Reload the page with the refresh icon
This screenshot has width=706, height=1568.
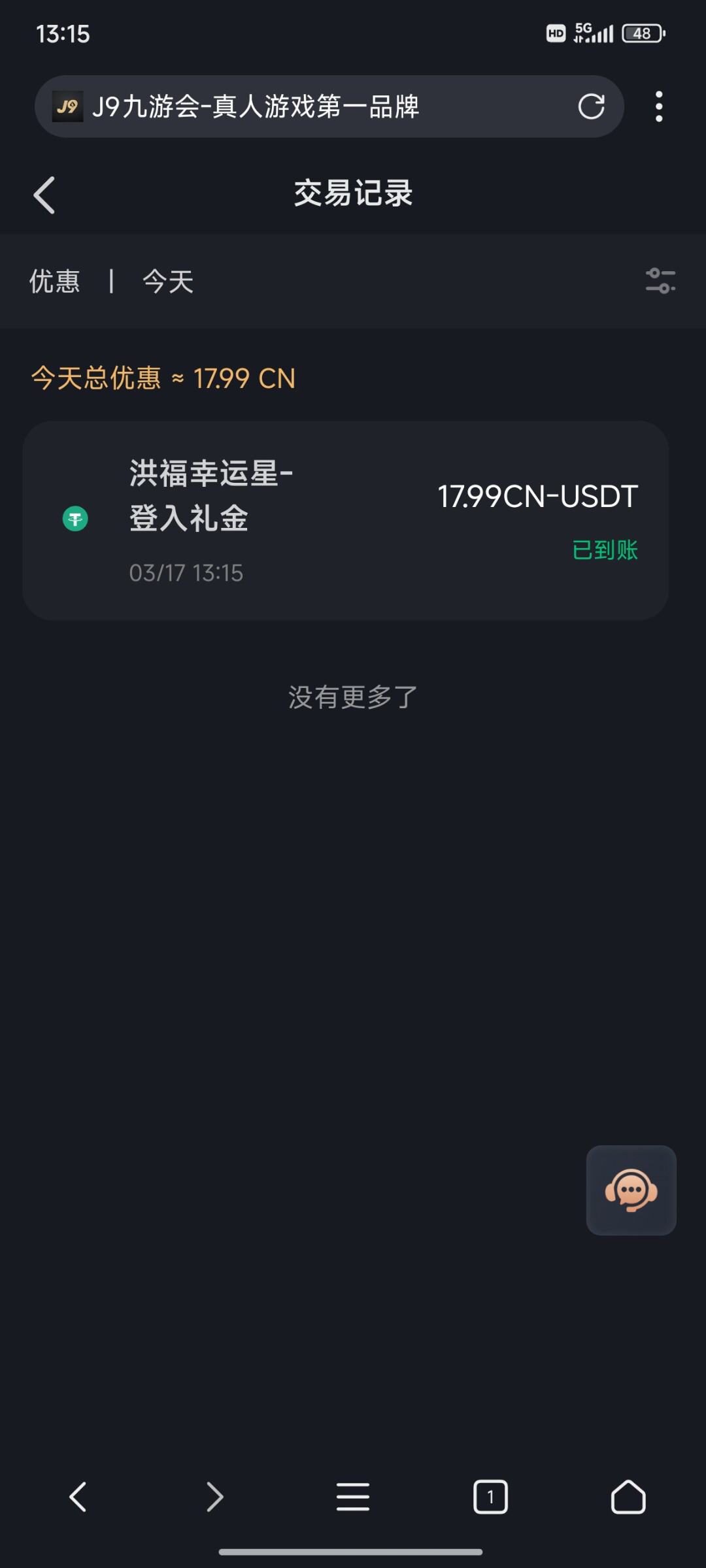click(591, 106)
